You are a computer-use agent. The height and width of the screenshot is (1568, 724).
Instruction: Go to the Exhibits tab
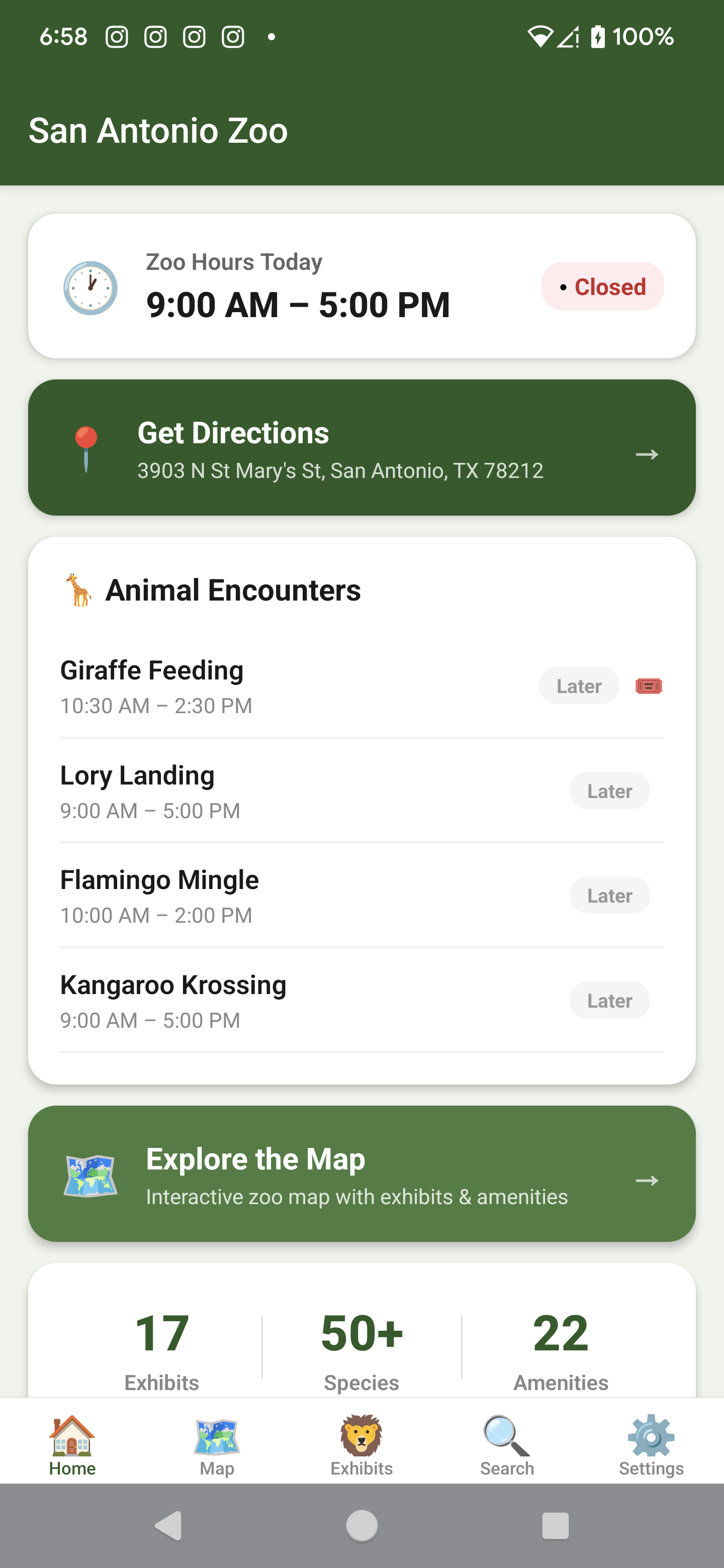coord(361,1445)
